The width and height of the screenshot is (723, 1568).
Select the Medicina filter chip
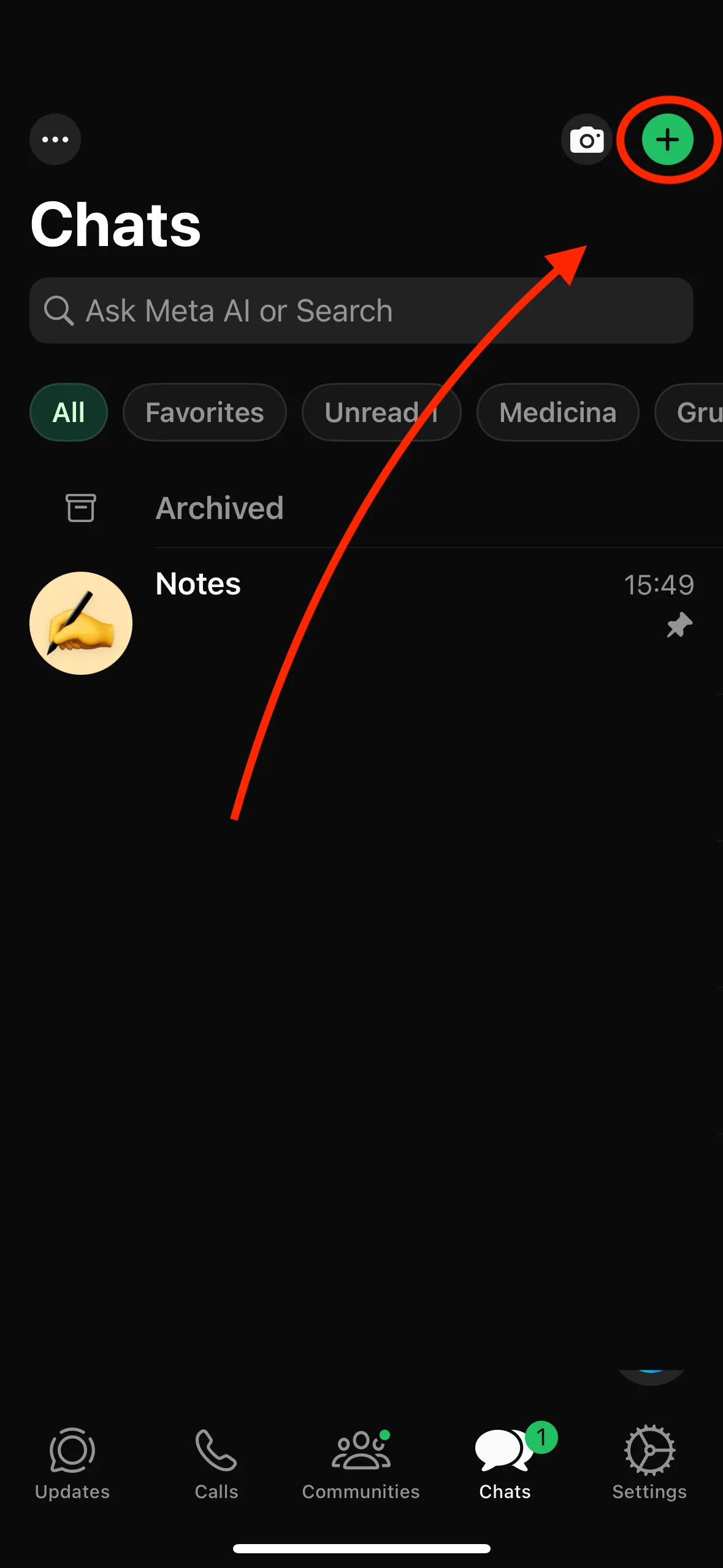click(x=557, y=412)
